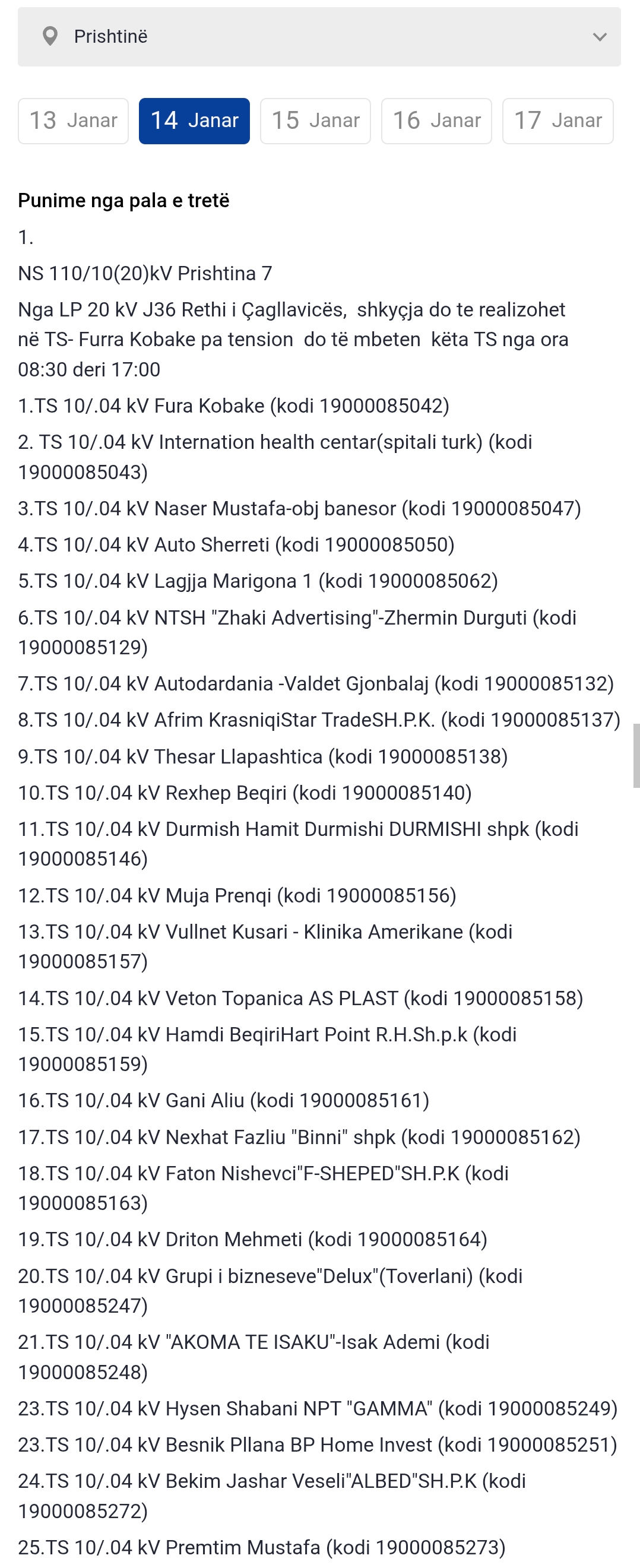Select the 13 Janar date

tap(73, 121)
